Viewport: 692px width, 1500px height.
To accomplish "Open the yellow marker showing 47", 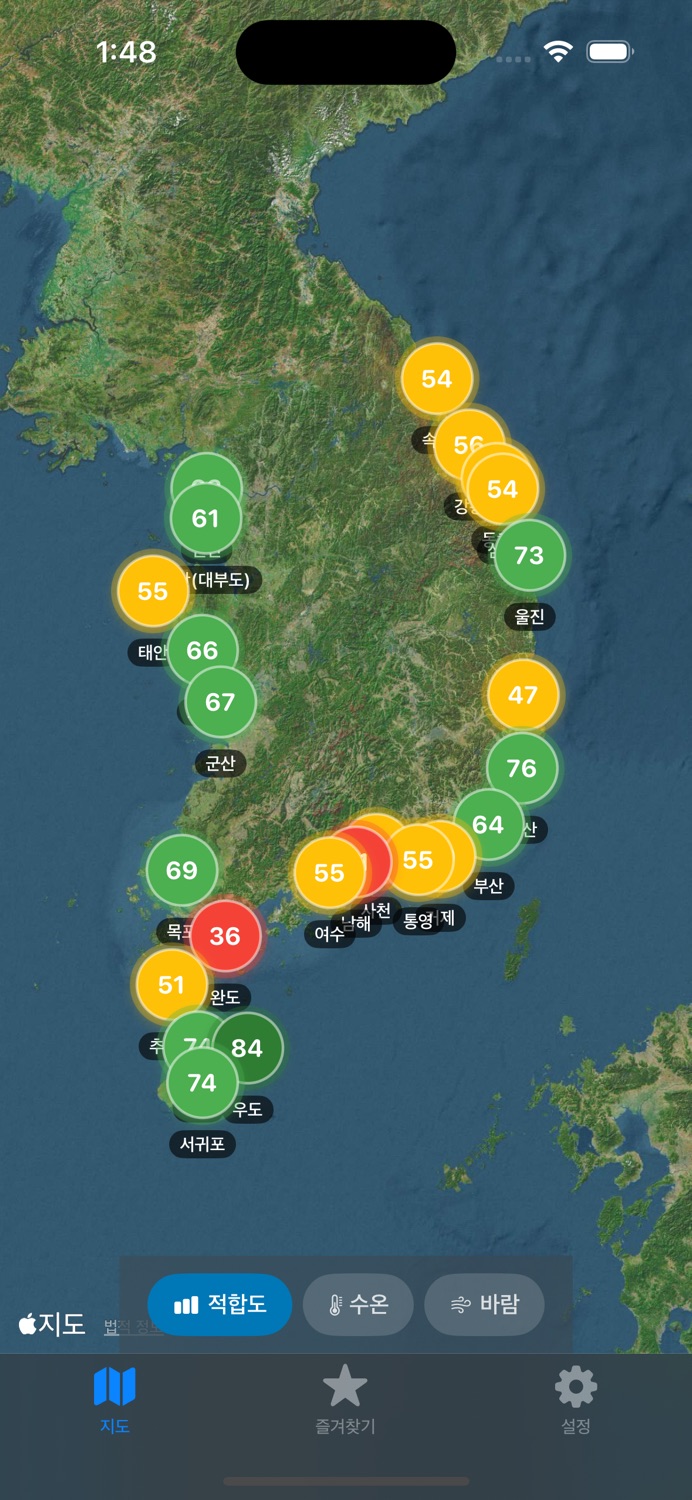I will pos(523,695).
